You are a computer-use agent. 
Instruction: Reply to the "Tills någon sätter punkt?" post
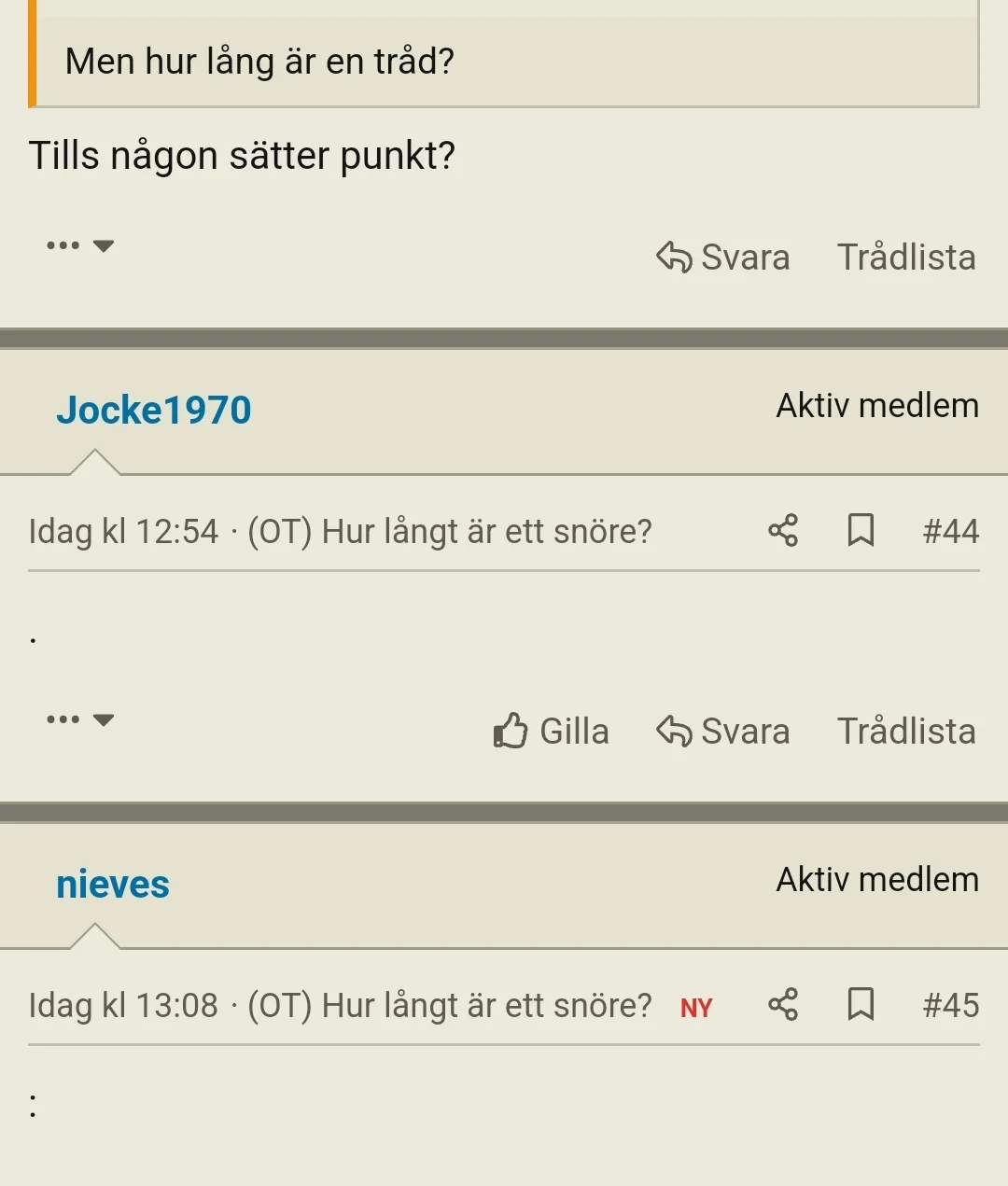pos(723,257)
